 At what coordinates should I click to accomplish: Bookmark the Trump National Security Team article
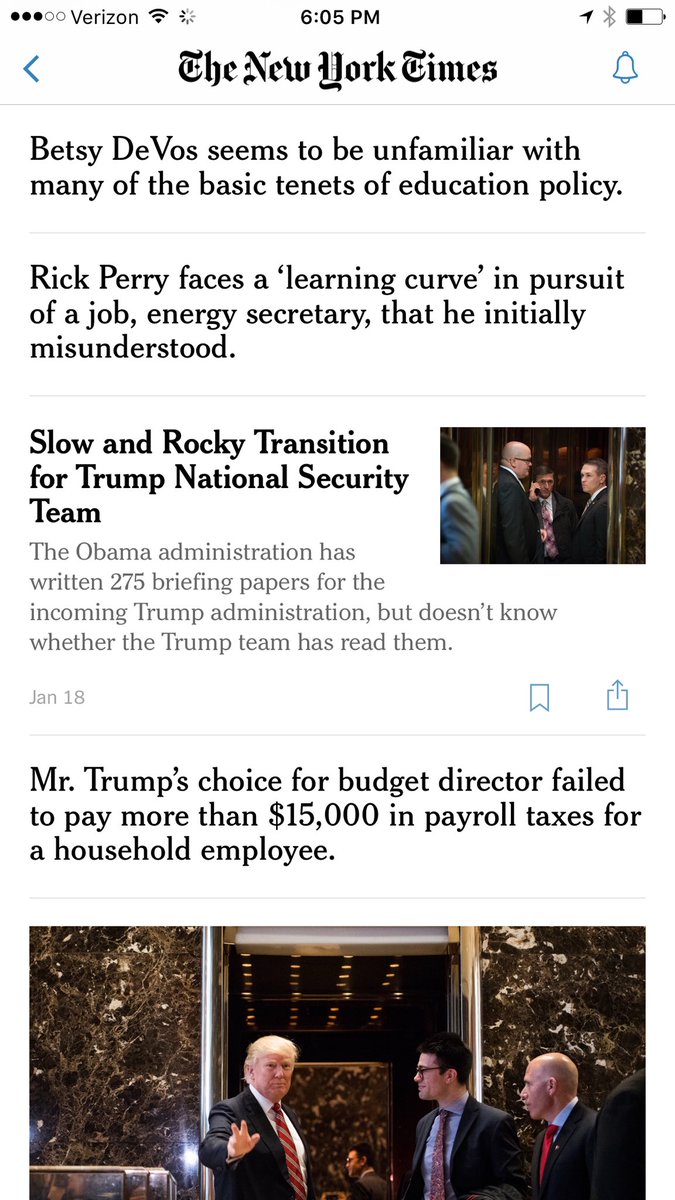[x=539, y=696]
